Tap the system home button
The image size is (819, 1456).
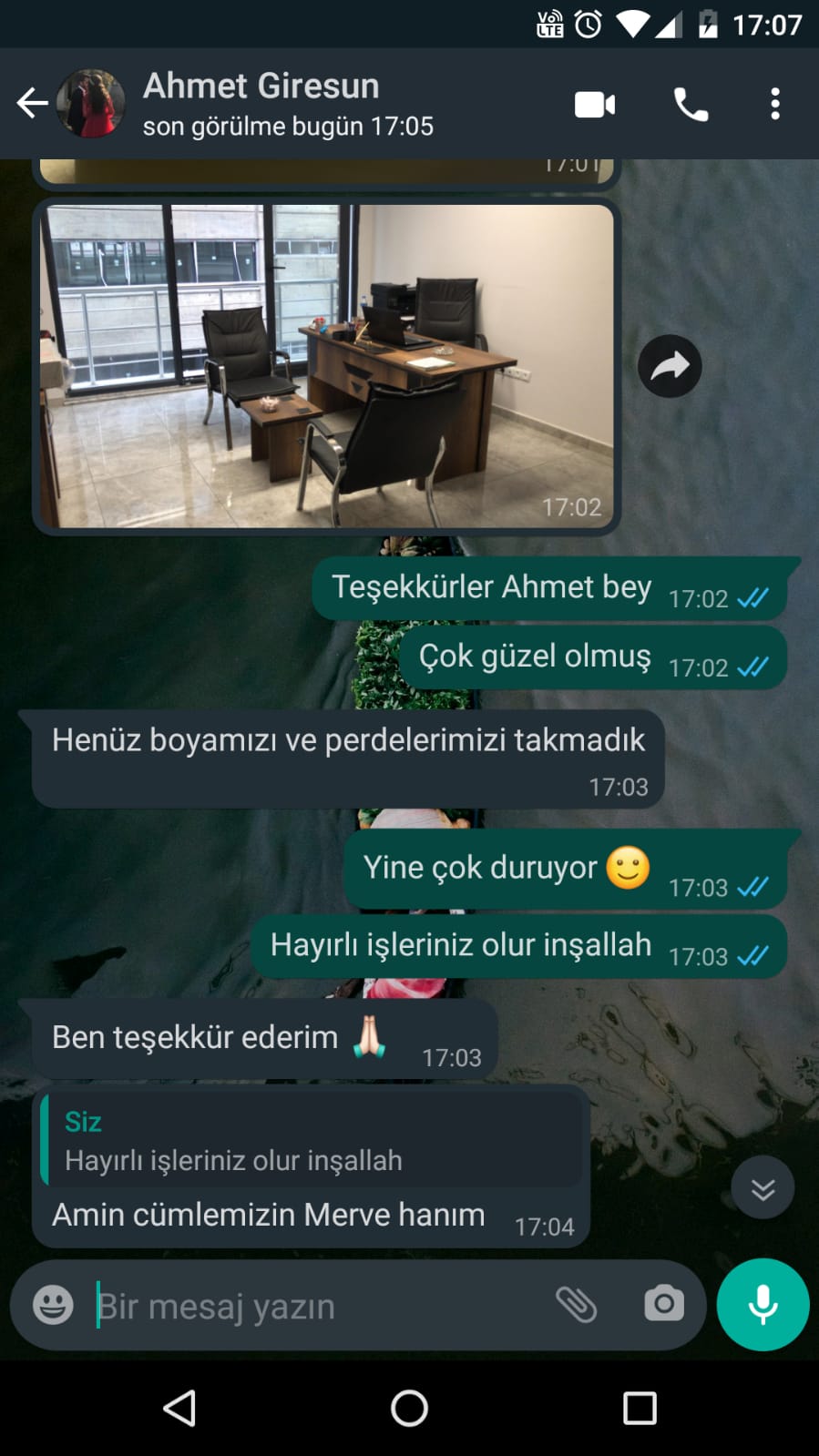(x=409, y=1408)
